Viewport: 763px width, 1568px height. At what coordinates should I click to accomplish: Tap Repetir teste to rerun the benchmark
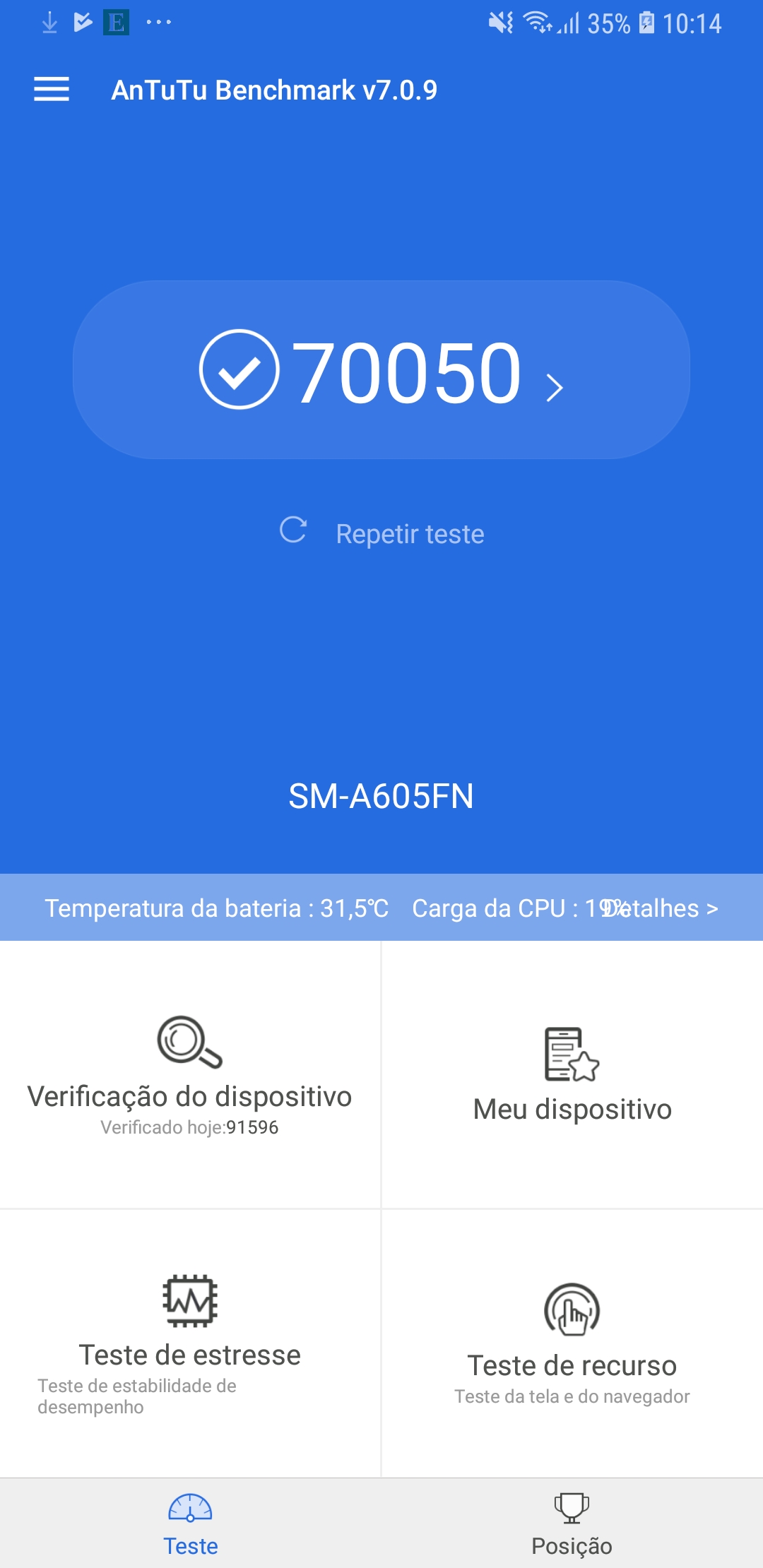click(x=410, y=533)
